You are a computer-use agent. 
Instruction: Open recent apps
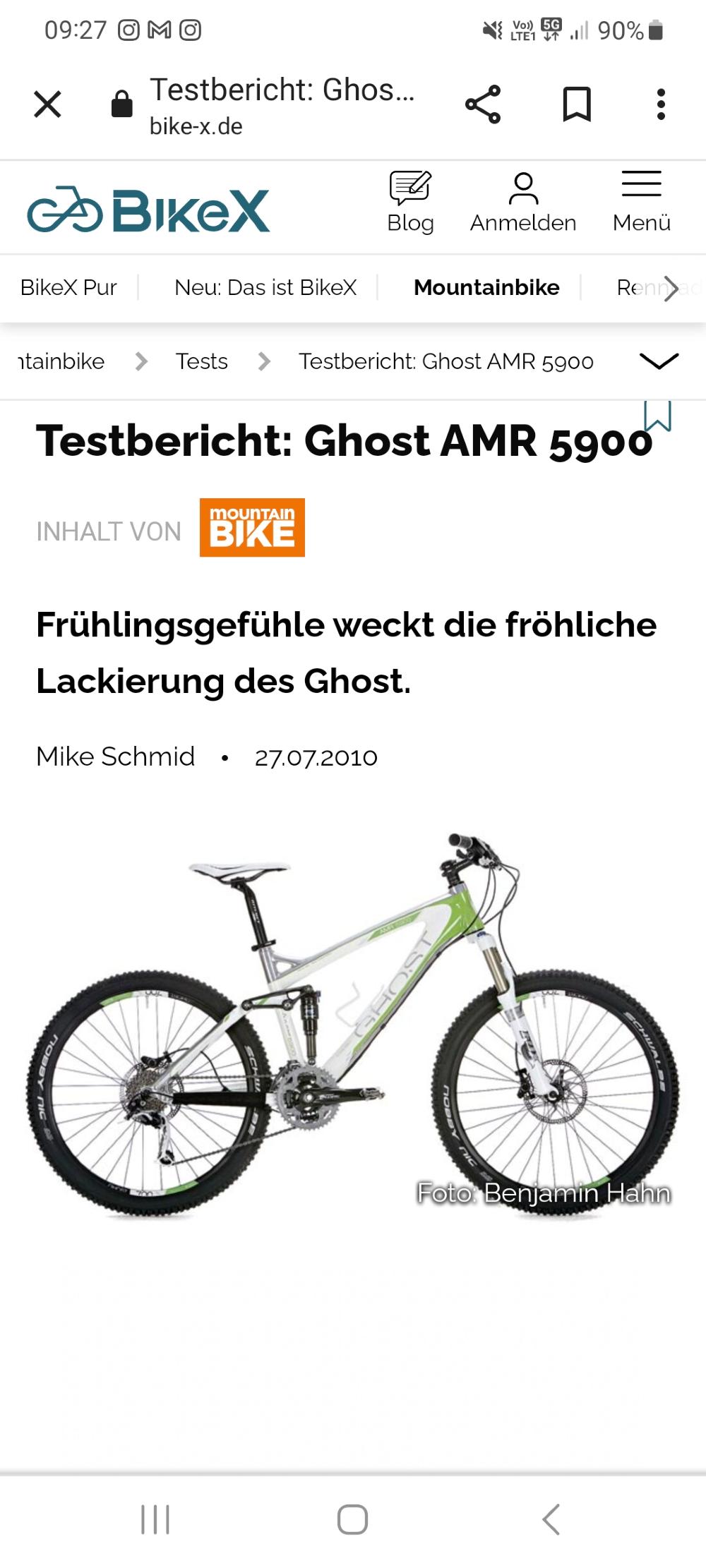(155, 1519)
